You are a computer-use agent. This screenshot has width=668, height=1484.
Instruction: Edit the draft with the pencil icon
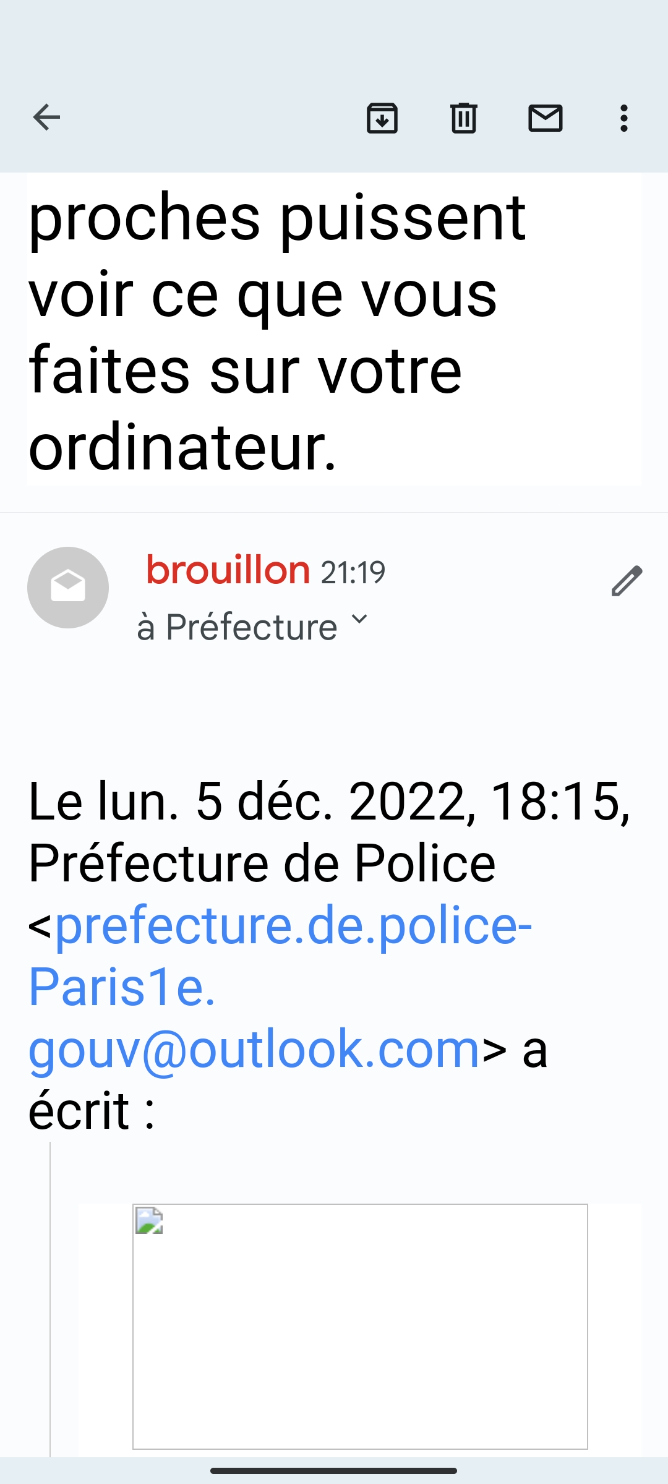point(627,581)
